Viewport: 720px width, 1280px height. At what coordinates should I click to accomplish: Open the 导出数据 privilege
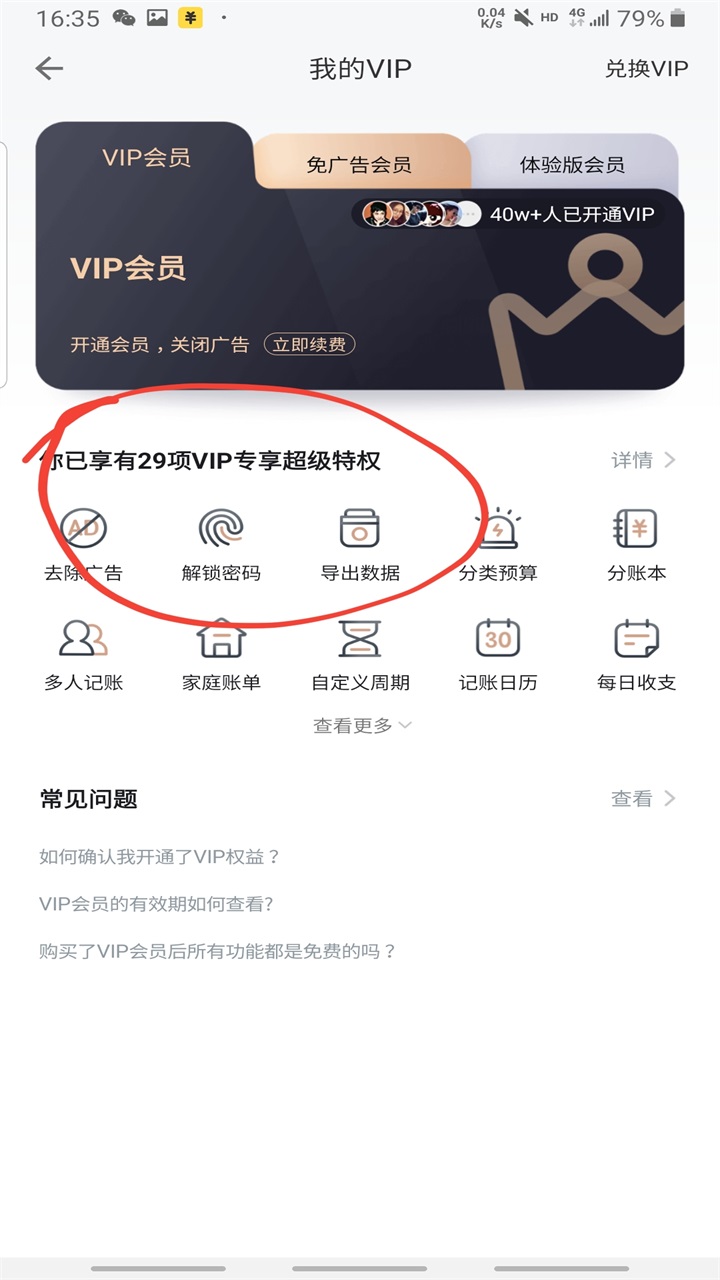(360, 545)
